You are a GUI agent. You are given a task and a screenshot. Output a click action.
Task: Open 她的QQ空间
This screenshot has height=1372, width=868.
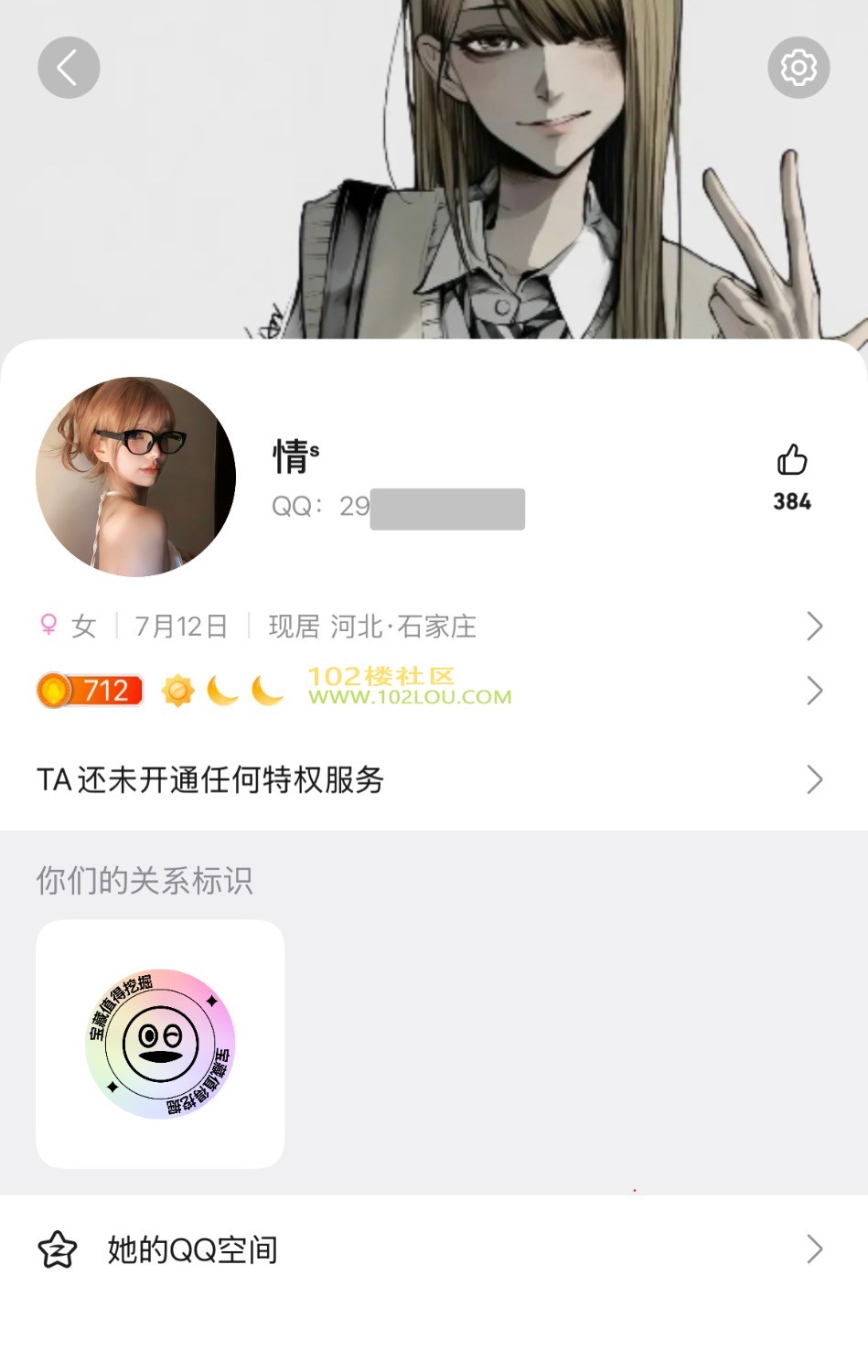point(430,1249)
